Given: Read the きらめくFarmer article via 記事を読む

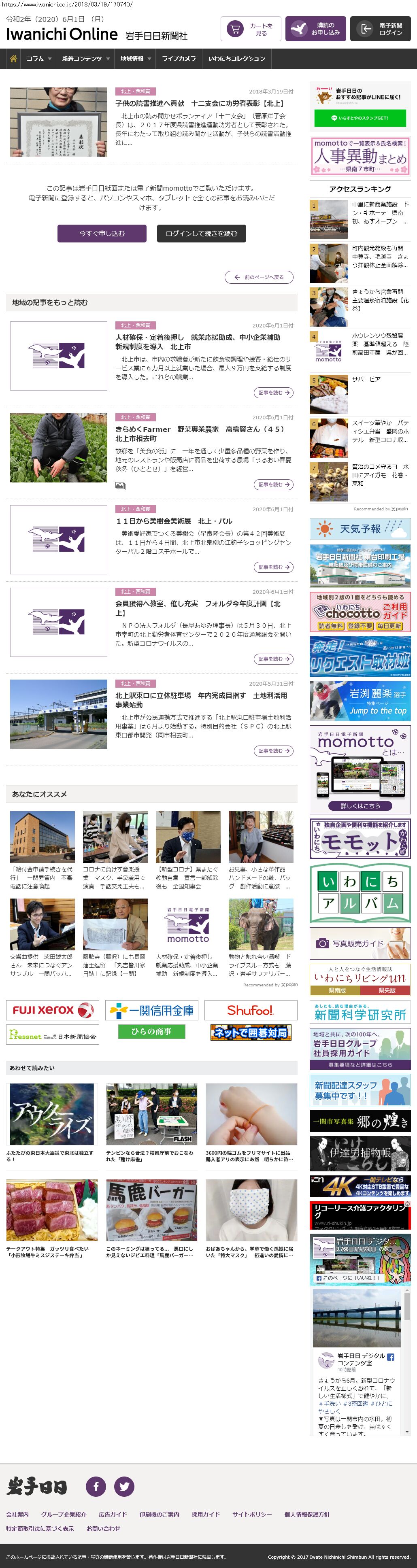Looking at the screenshot, I should point(273,485).
